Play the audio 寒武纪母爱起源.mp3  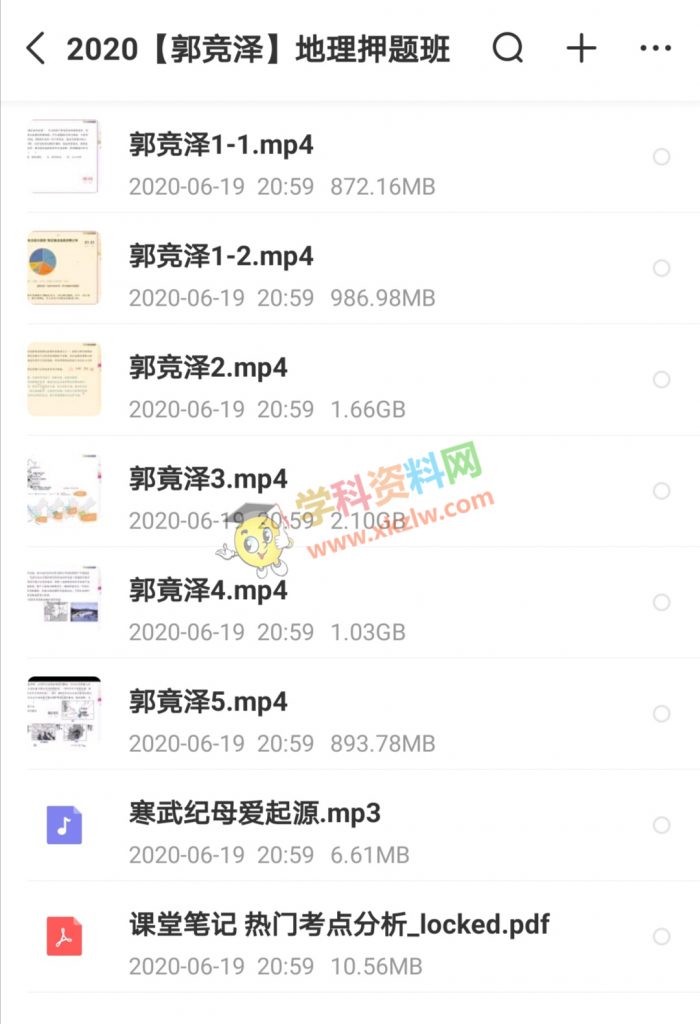(x=255, y=813)
